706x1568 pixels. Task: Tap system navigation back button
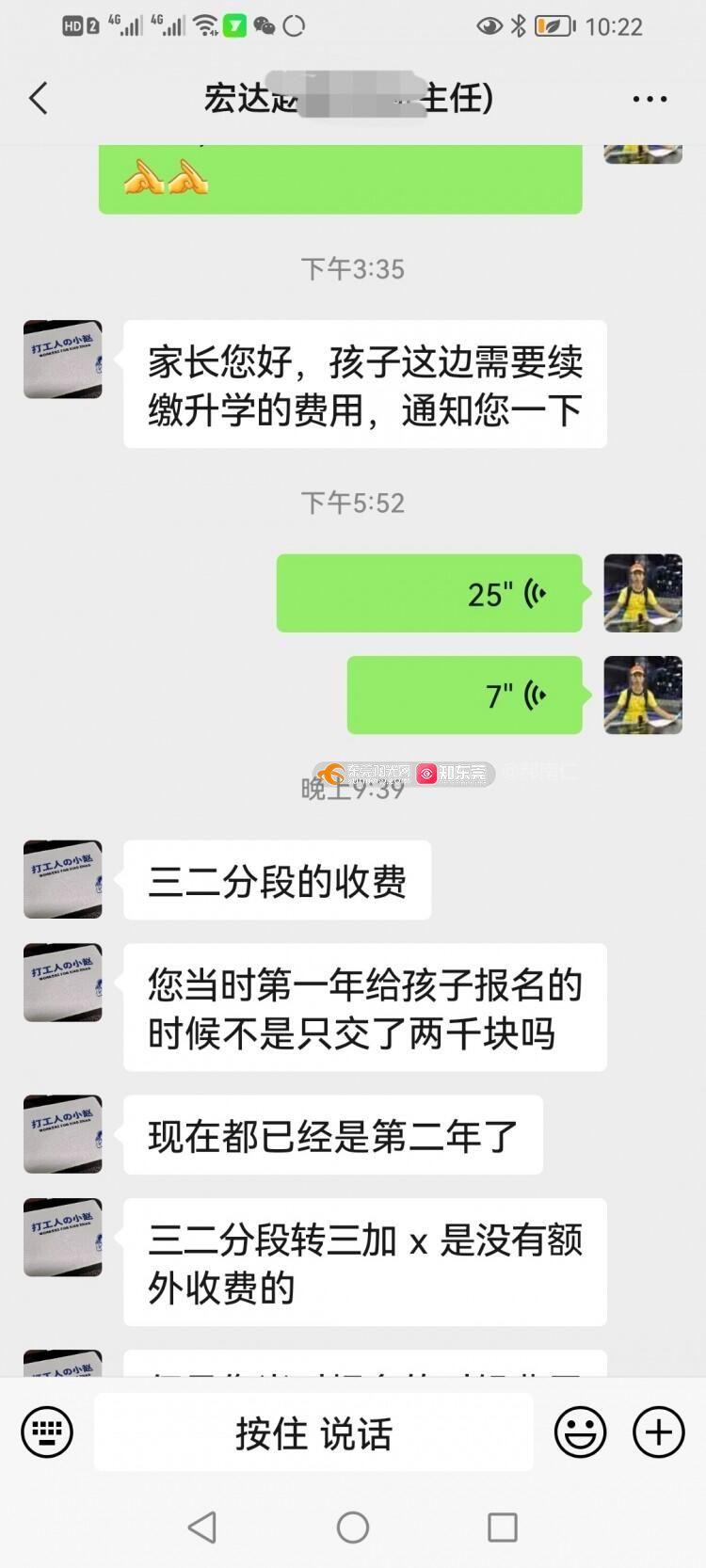202,1527
